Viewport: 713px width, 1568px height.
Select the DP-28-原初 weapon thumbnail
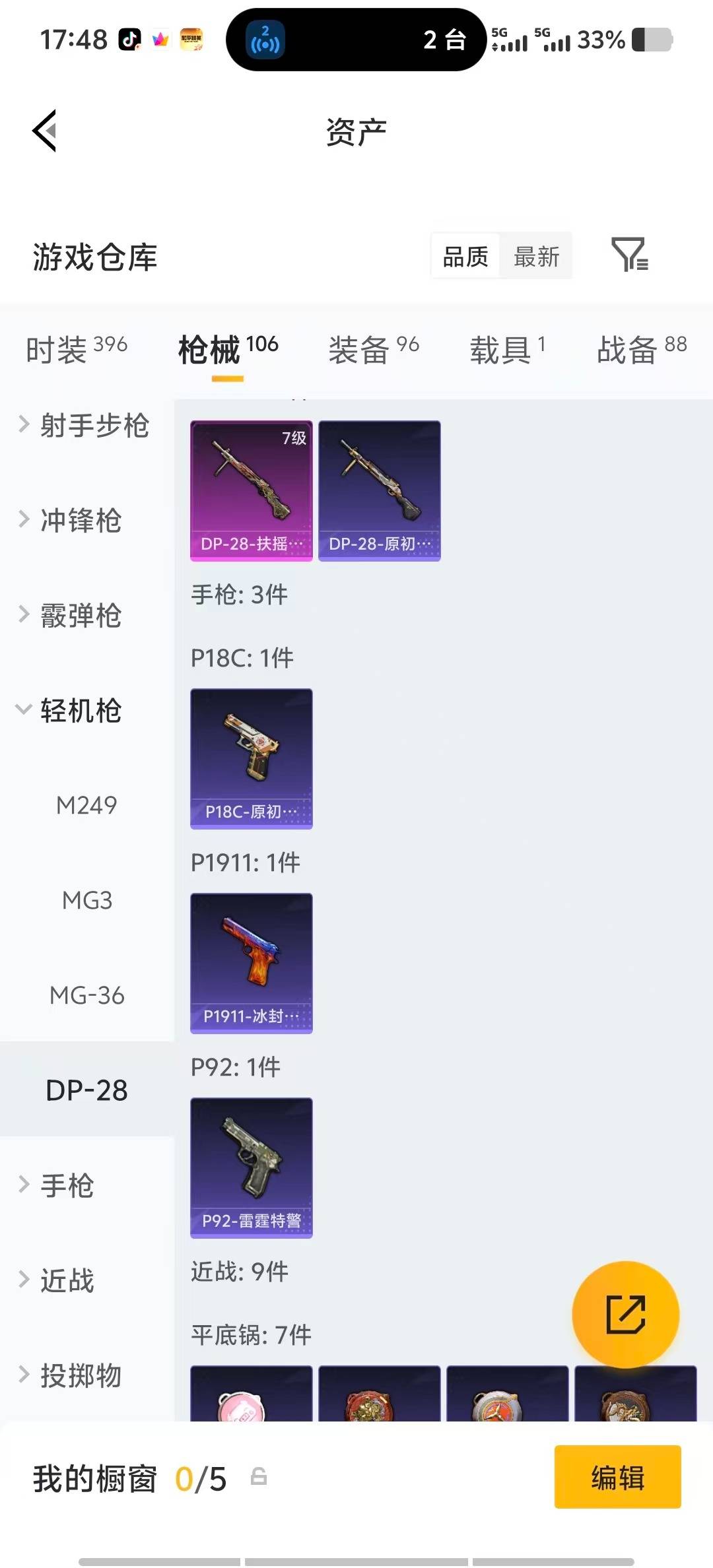pos(380,491)
